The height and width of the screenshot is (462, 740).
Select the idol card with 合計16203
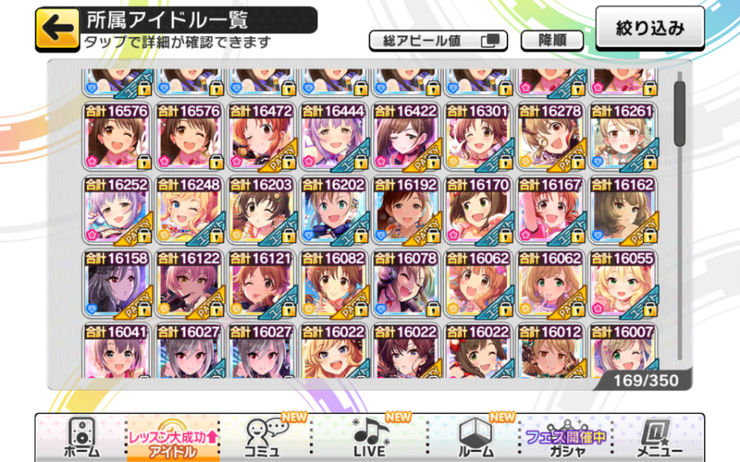(262, 212)
